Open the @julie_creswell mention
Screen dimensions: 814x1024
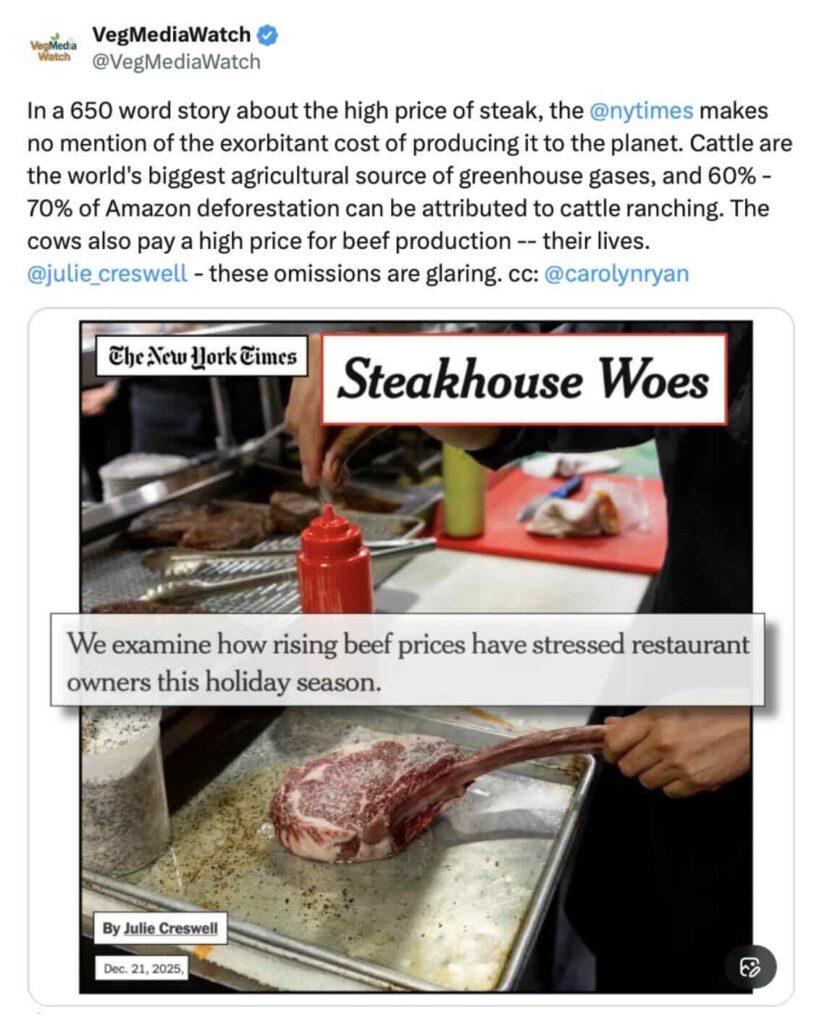[x=107, y=272]
